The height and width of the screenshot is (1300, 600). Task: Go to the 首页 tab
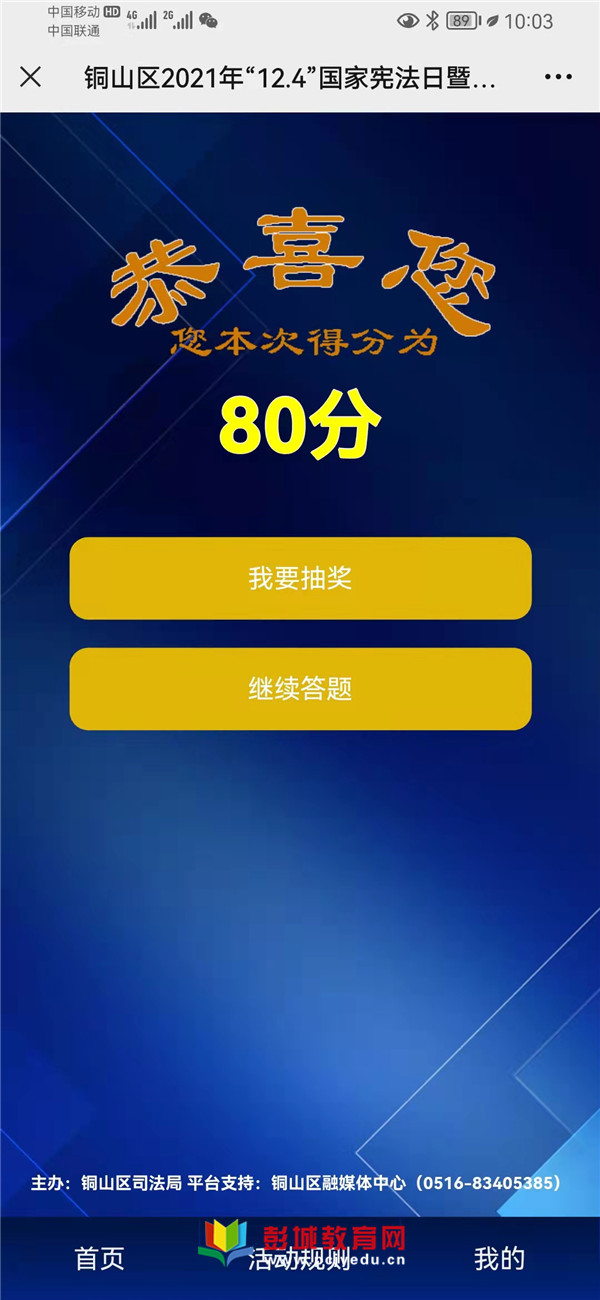100,1258
